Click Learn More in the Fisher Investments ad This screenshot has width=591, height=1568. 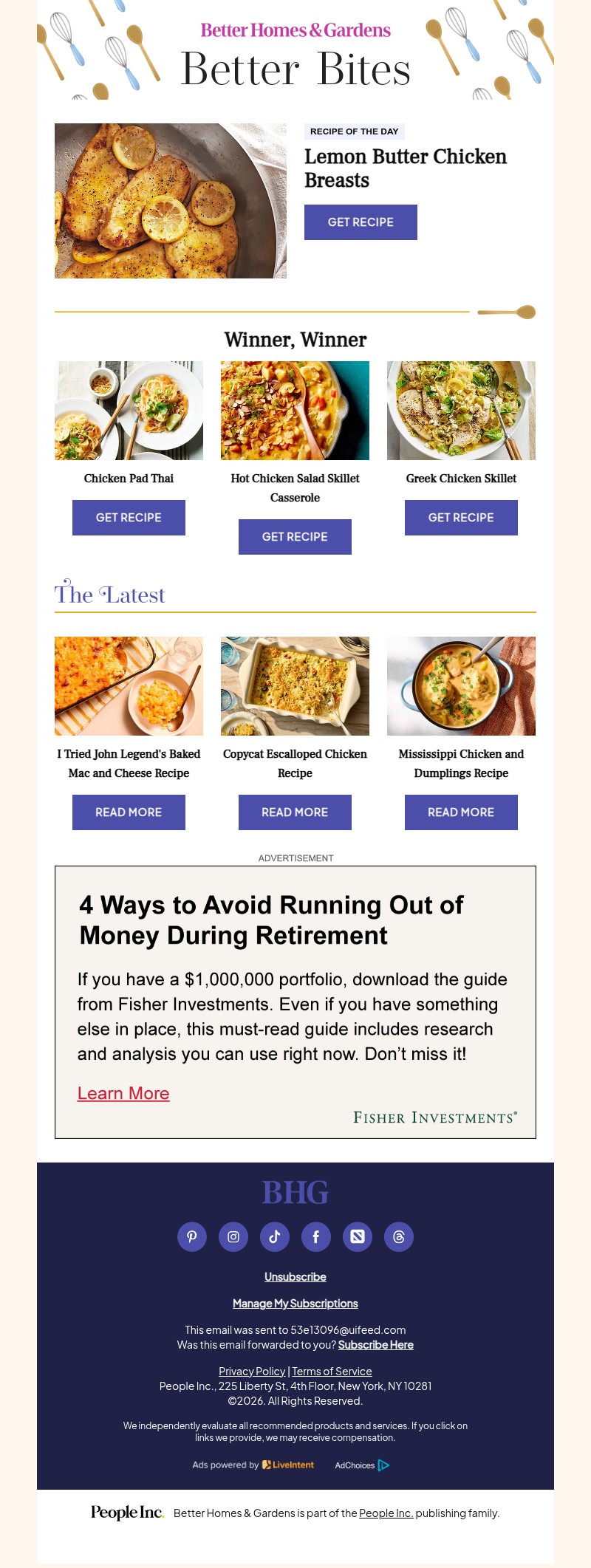[123, 1093]
